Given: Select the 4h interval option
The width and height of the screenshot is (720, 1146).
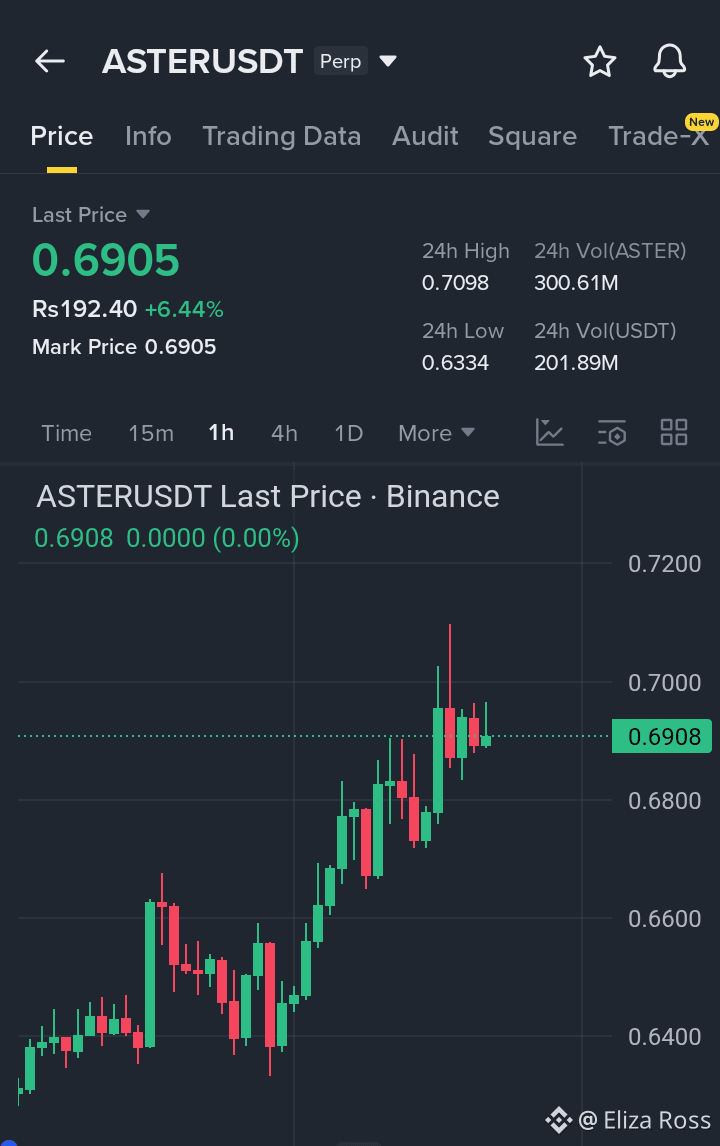Looking at the screenshot, I should [x=284, y=433].
